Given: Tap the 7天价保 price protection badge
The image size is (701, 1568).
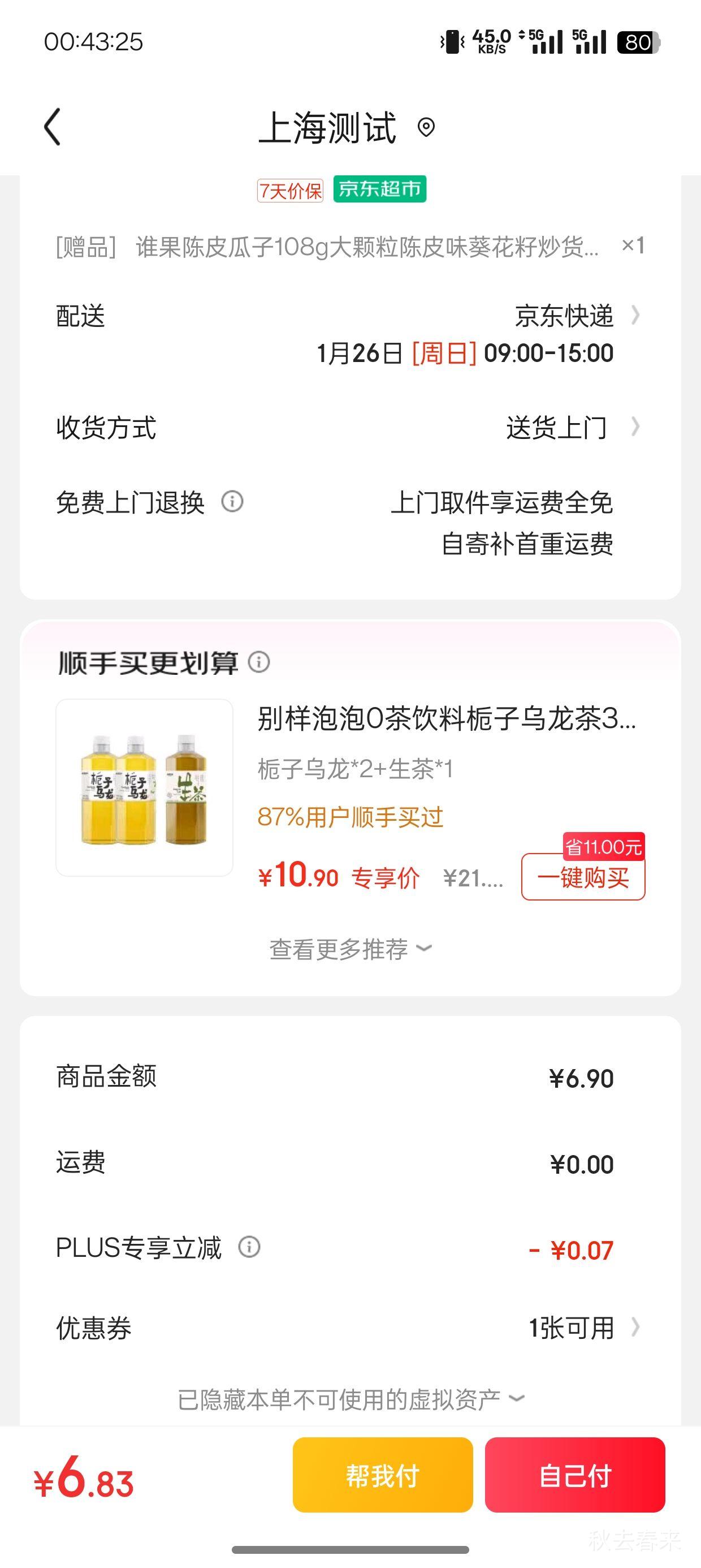Looking at the screenshot, I should 290,189.
